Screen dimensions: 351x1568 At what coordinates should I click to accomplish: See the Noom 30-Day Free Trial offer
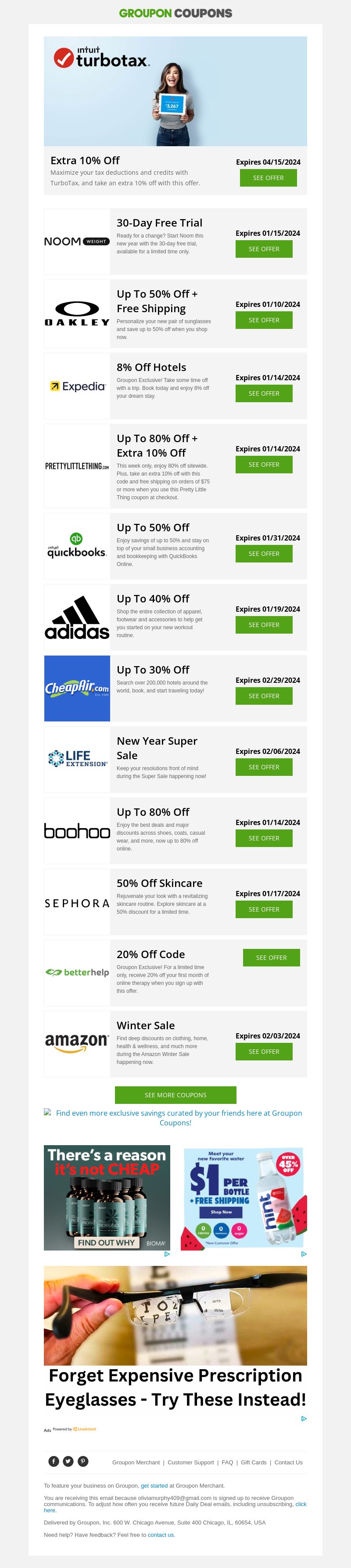coord(263,249)
